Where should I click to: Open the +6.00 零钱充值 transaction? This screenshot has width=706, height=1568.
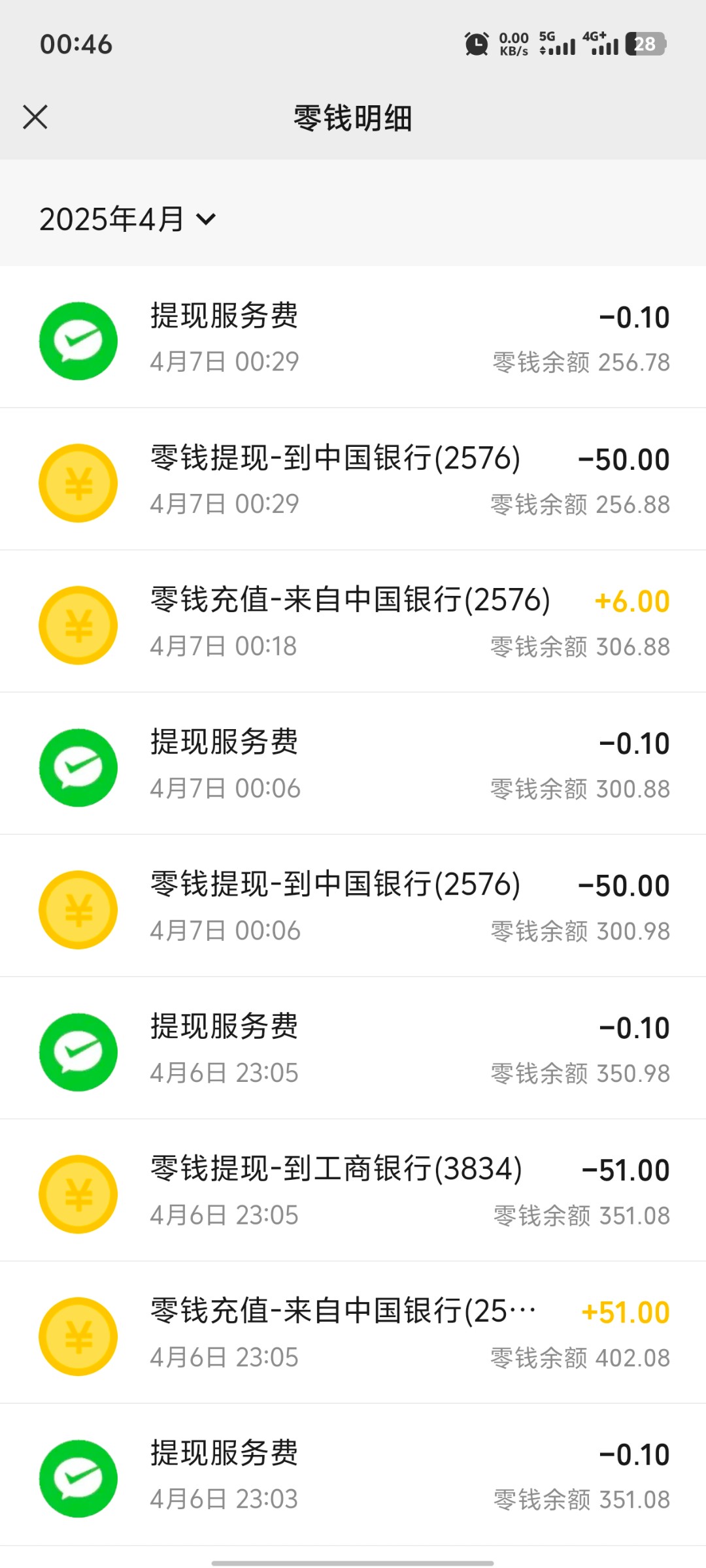click(x=353, y=623)
